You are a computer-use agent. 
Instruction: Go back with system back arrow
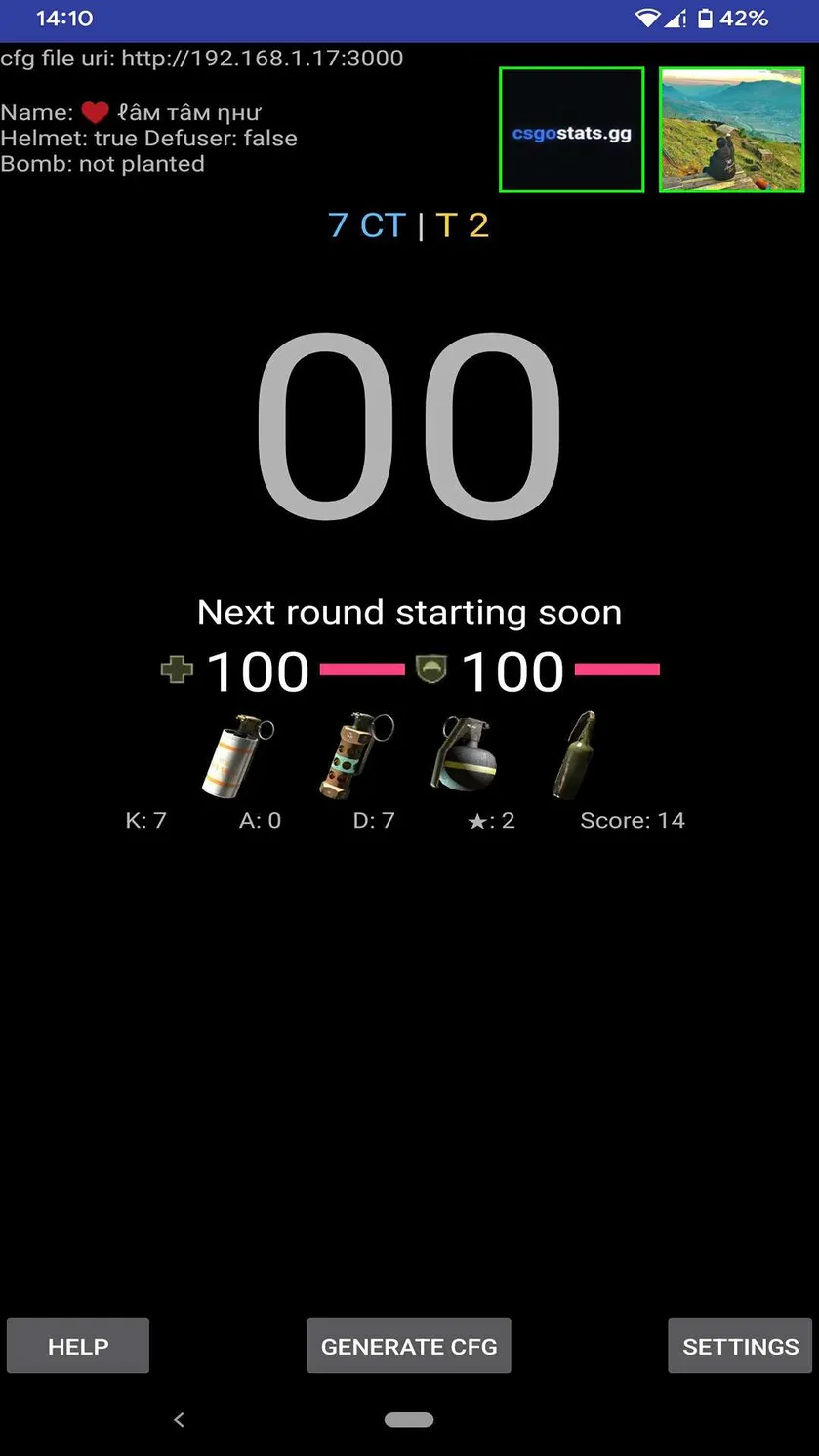(x=179, y=1420)
